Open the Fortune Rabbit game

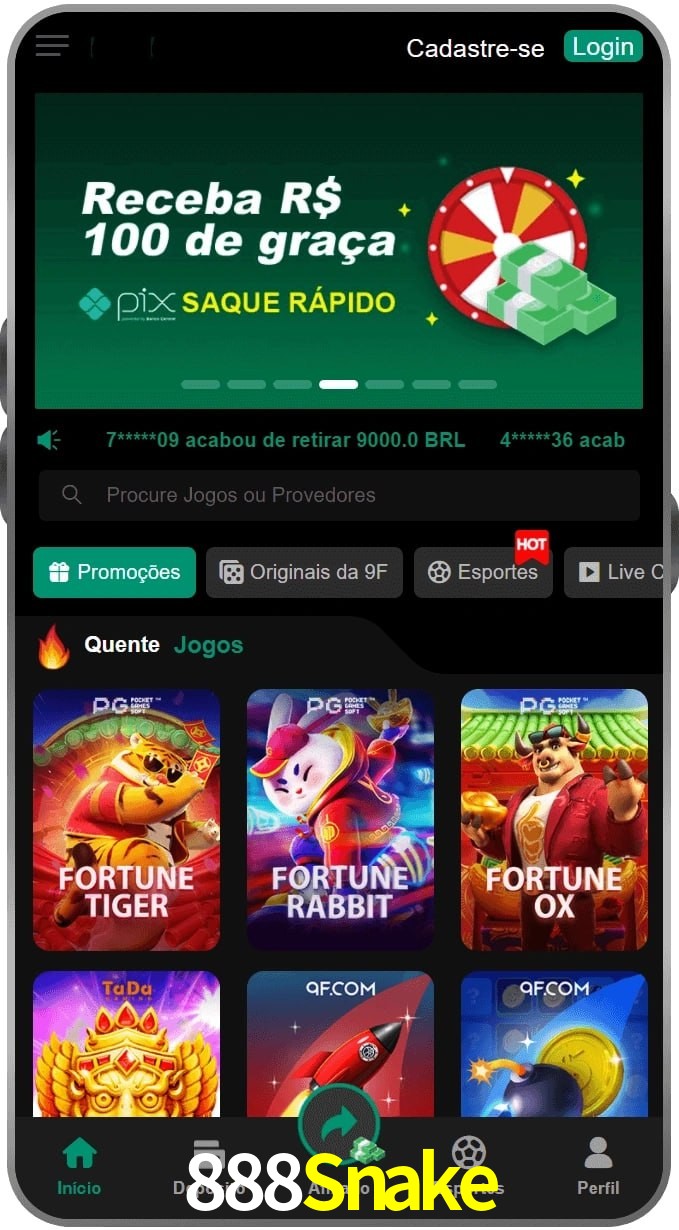coord(340,819)
